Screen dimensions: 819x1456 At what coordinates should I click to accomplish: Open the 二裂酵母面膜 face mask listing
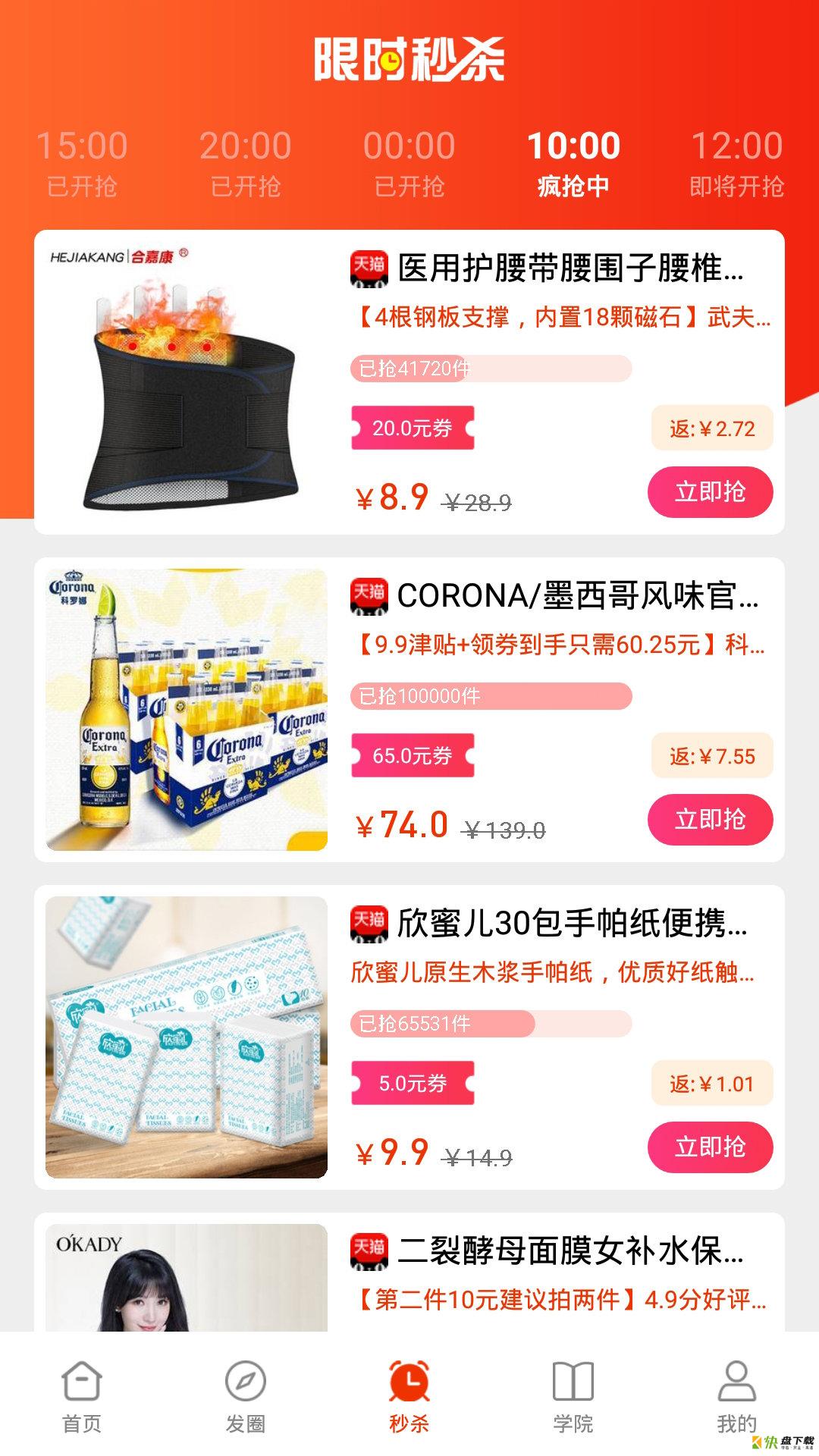569,1251
